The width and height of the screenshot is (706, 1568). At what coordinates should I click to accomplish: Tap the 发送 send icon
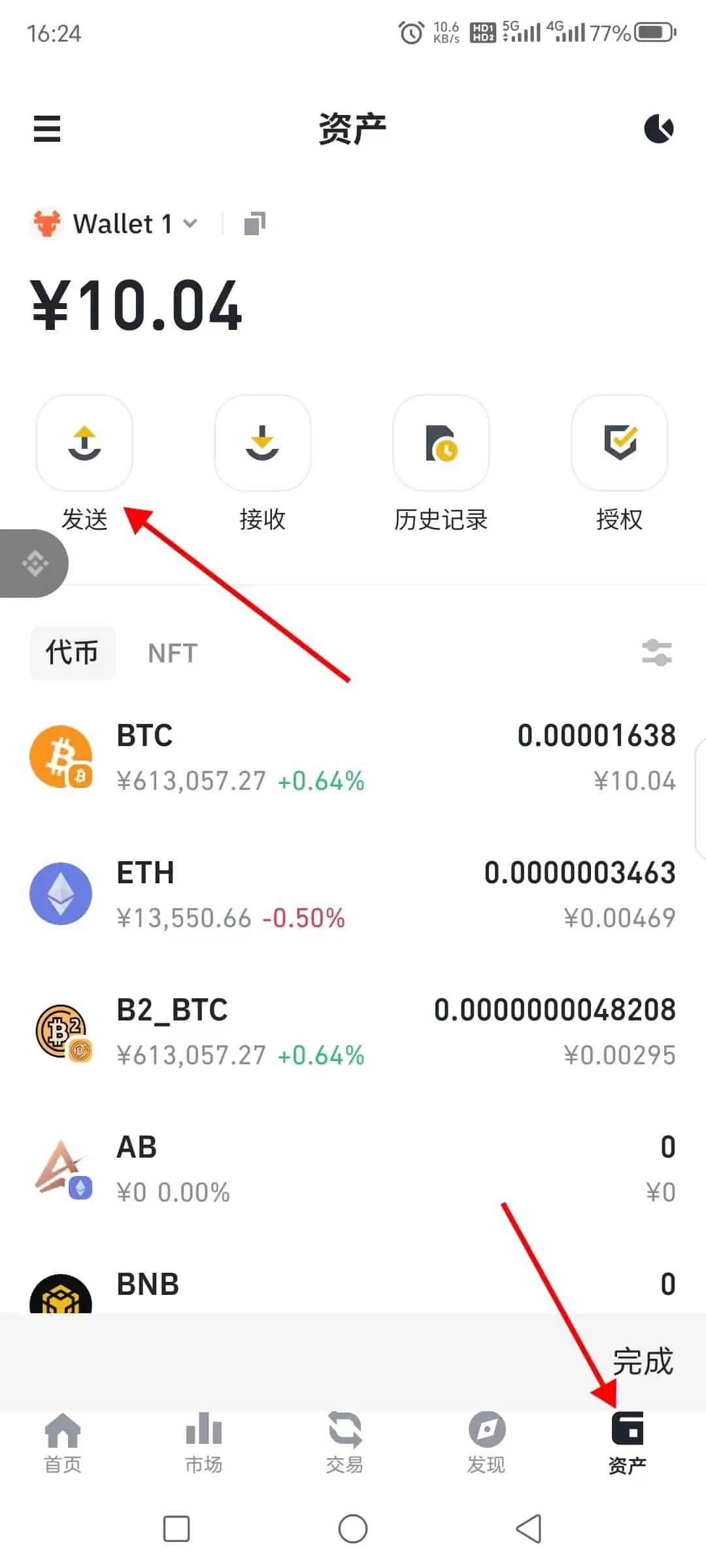tap(84, 443)
